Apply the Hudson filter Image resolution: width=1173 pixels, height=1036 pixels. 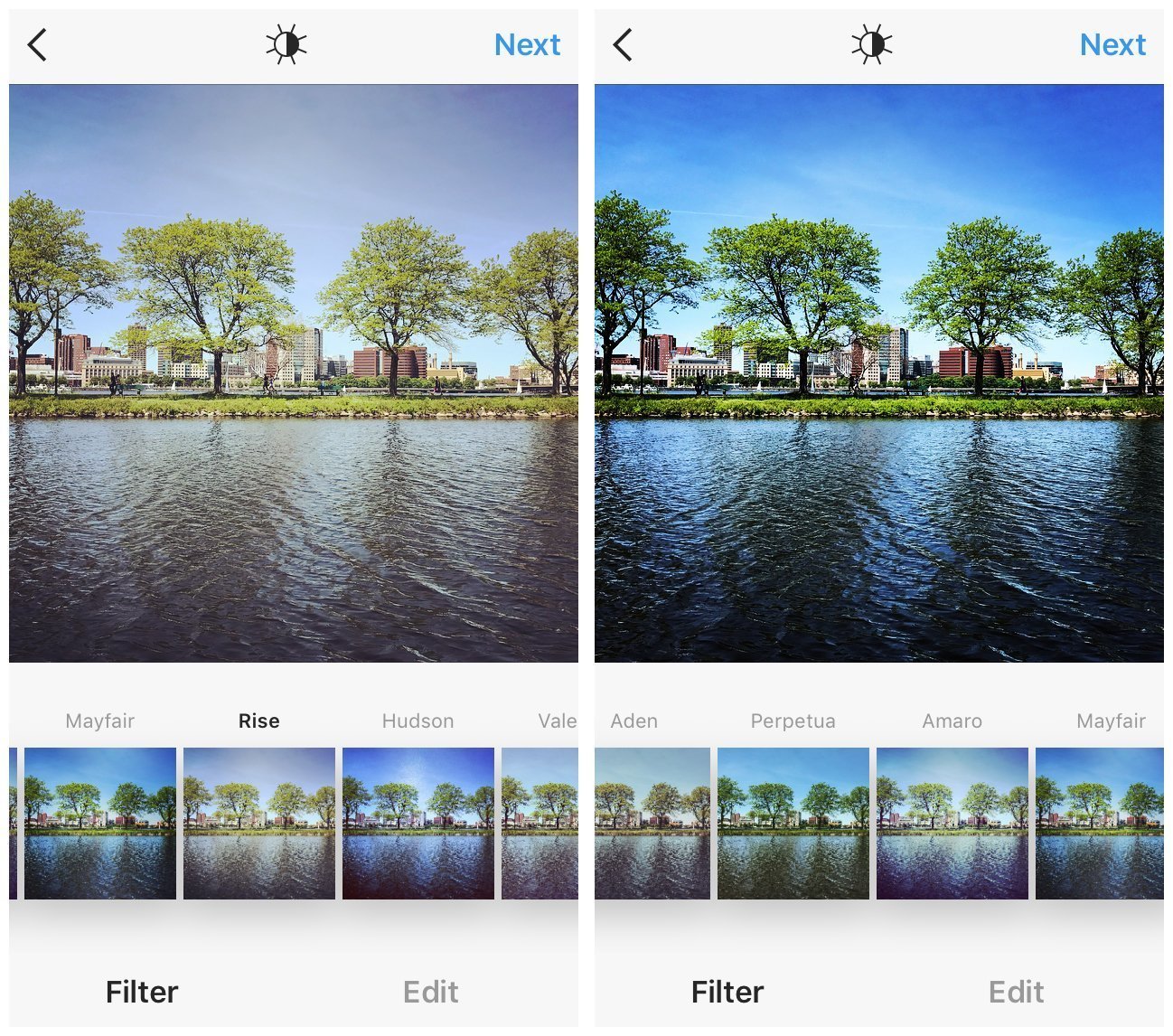coord(418,823)
